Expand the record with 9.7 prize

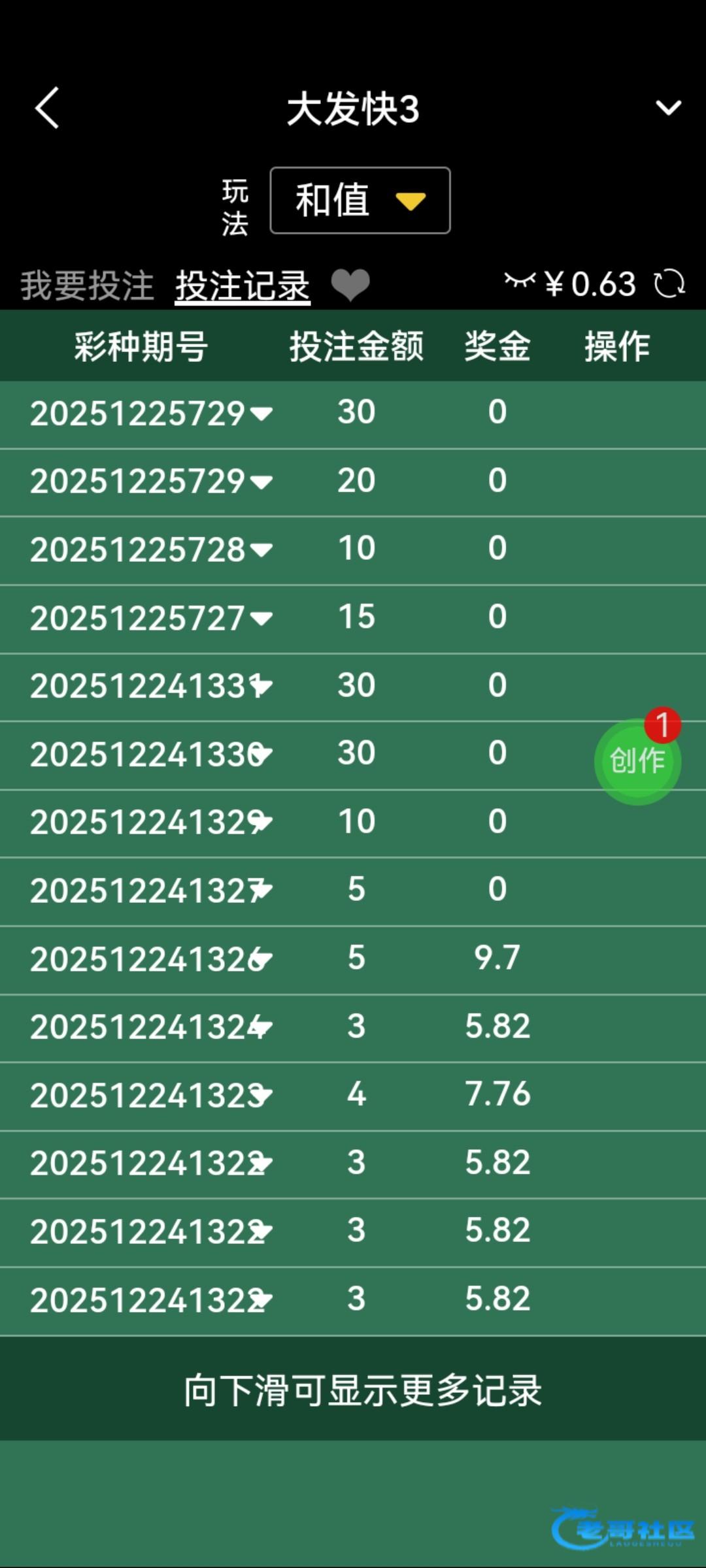(261, 960)
